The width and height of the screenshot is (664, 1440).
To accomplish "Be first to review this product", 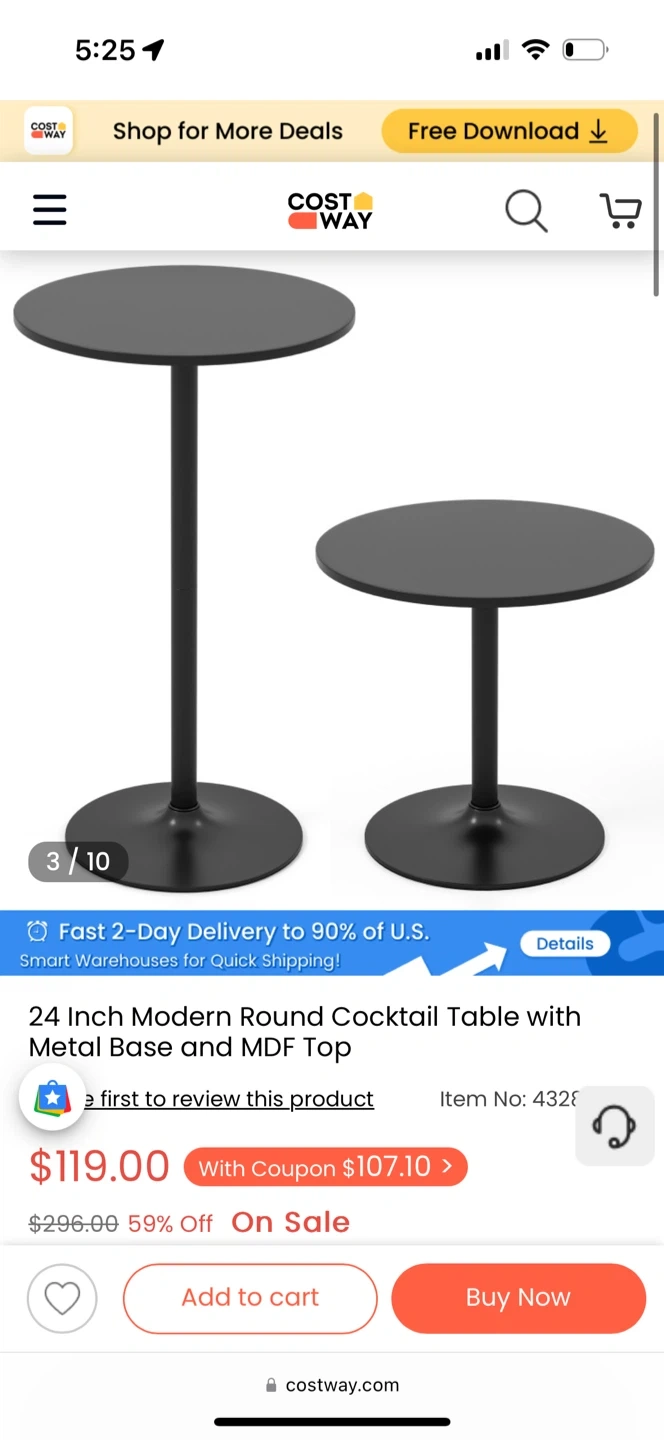I will tap(236, 1099).
